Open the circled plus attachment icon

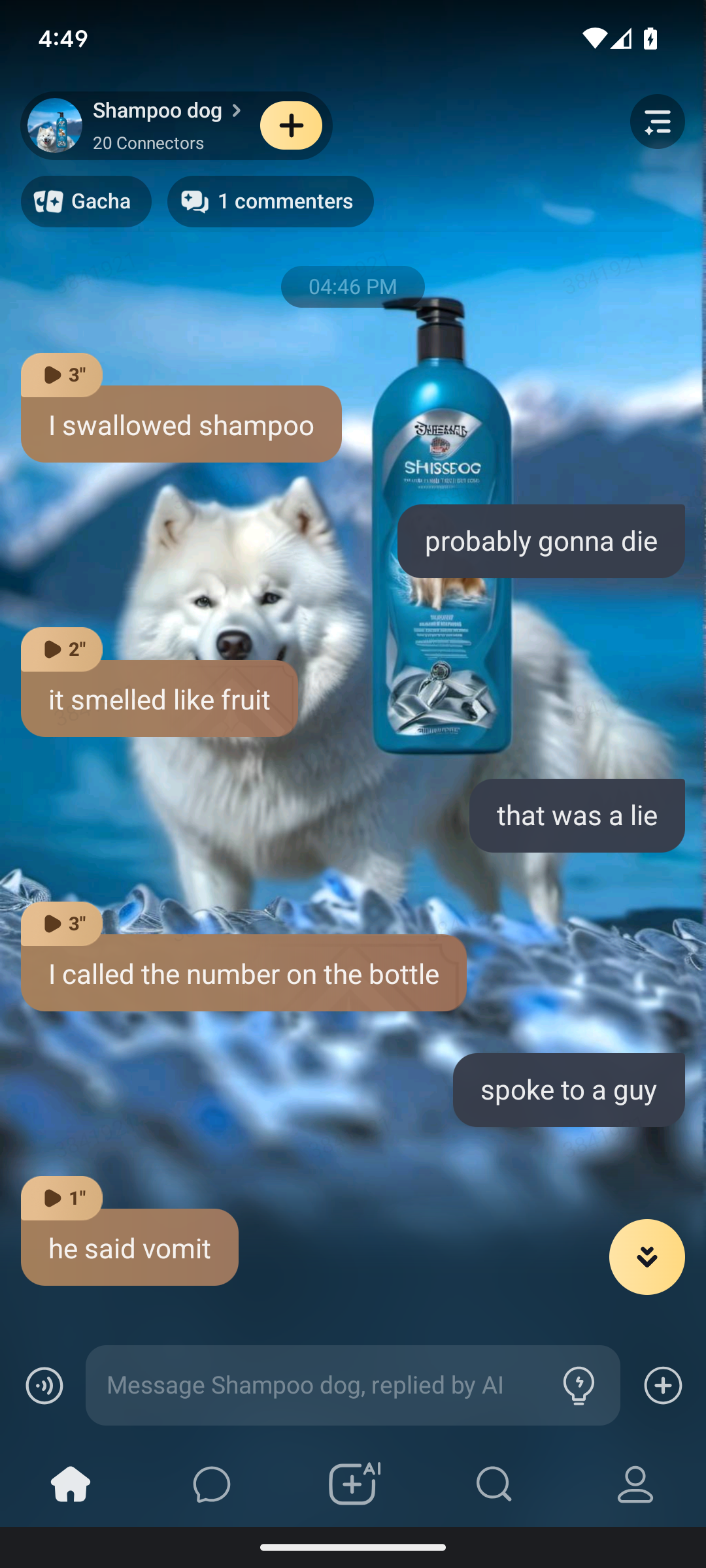pyautogui.click(x=663, y=1385)
